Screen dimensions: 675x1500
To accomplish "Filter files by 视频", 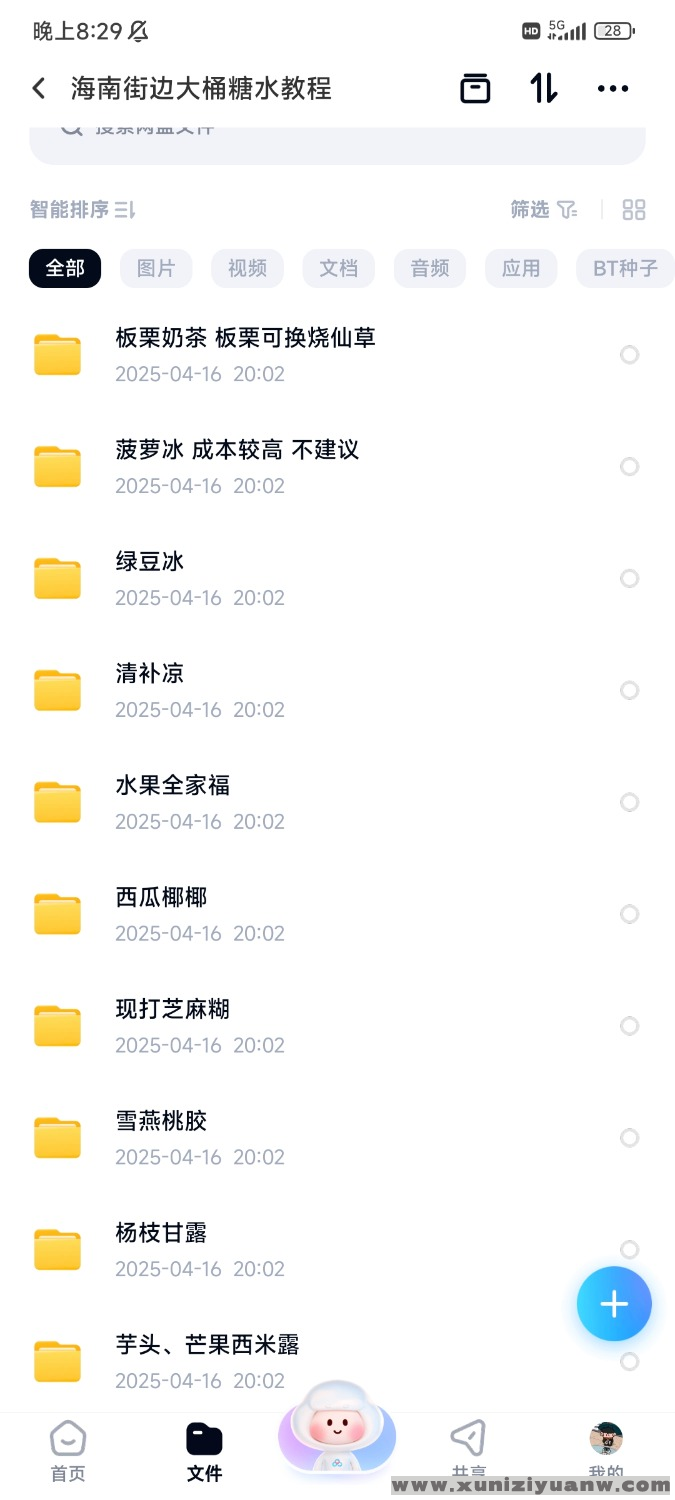I will [247, 268].
